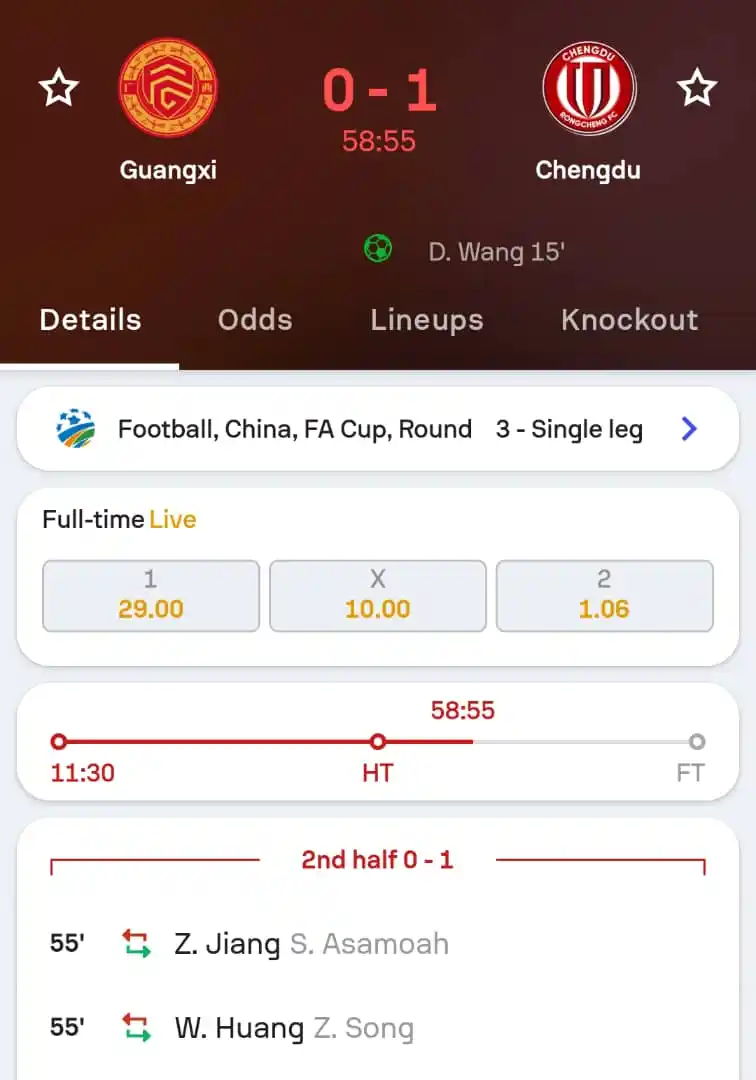Select the Details tab
The width and height of the screenshot is (756, 1080).
(x=90, y=320)
